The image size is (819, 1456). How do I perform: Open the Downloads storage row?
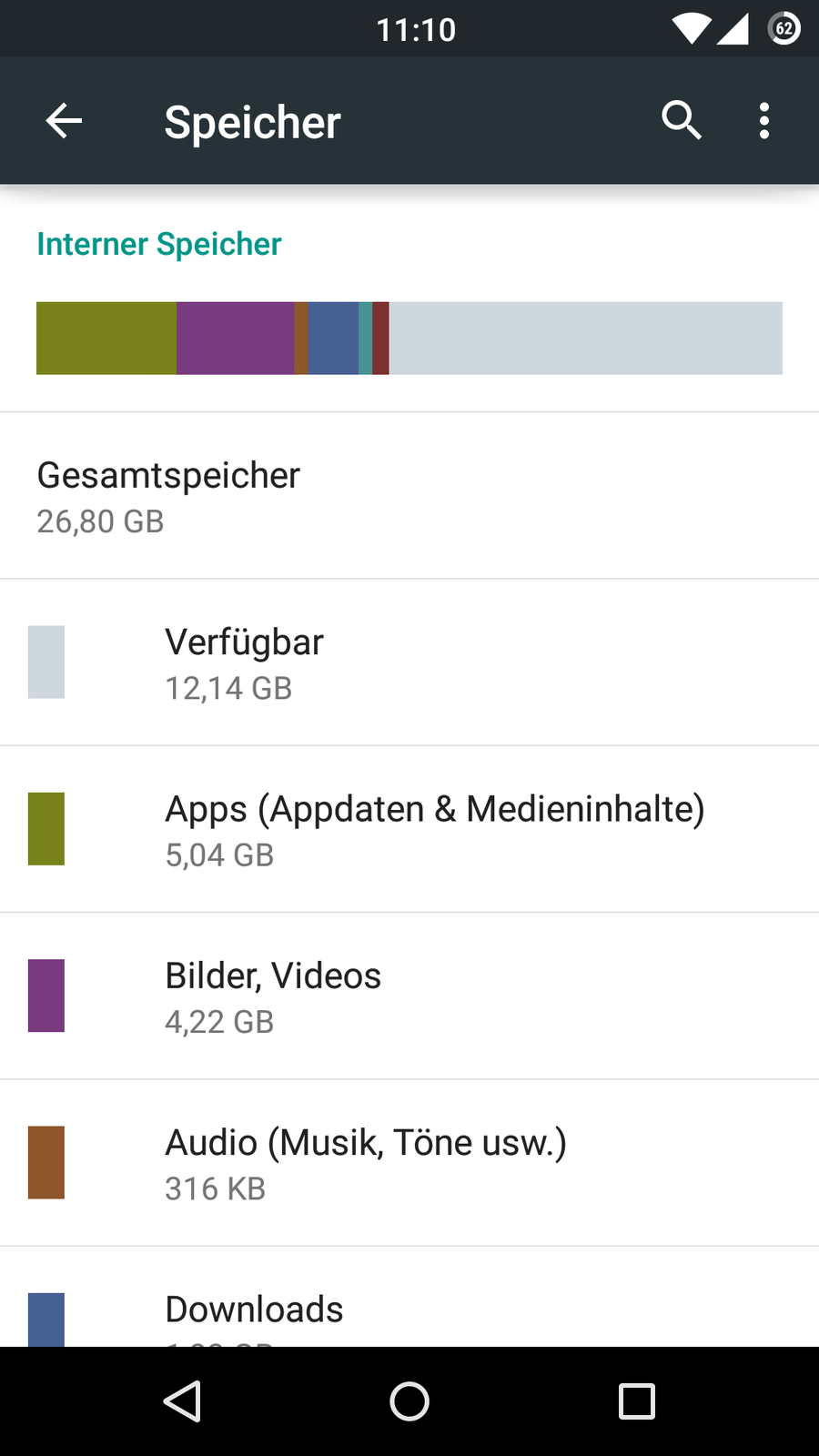[409, 1310]
